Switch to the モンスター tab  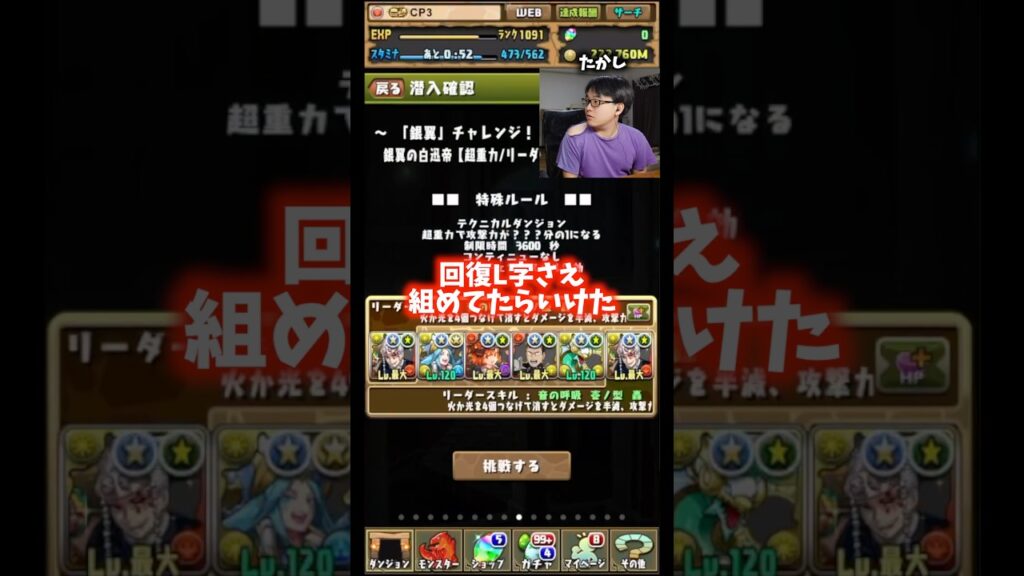coord(439,549)
